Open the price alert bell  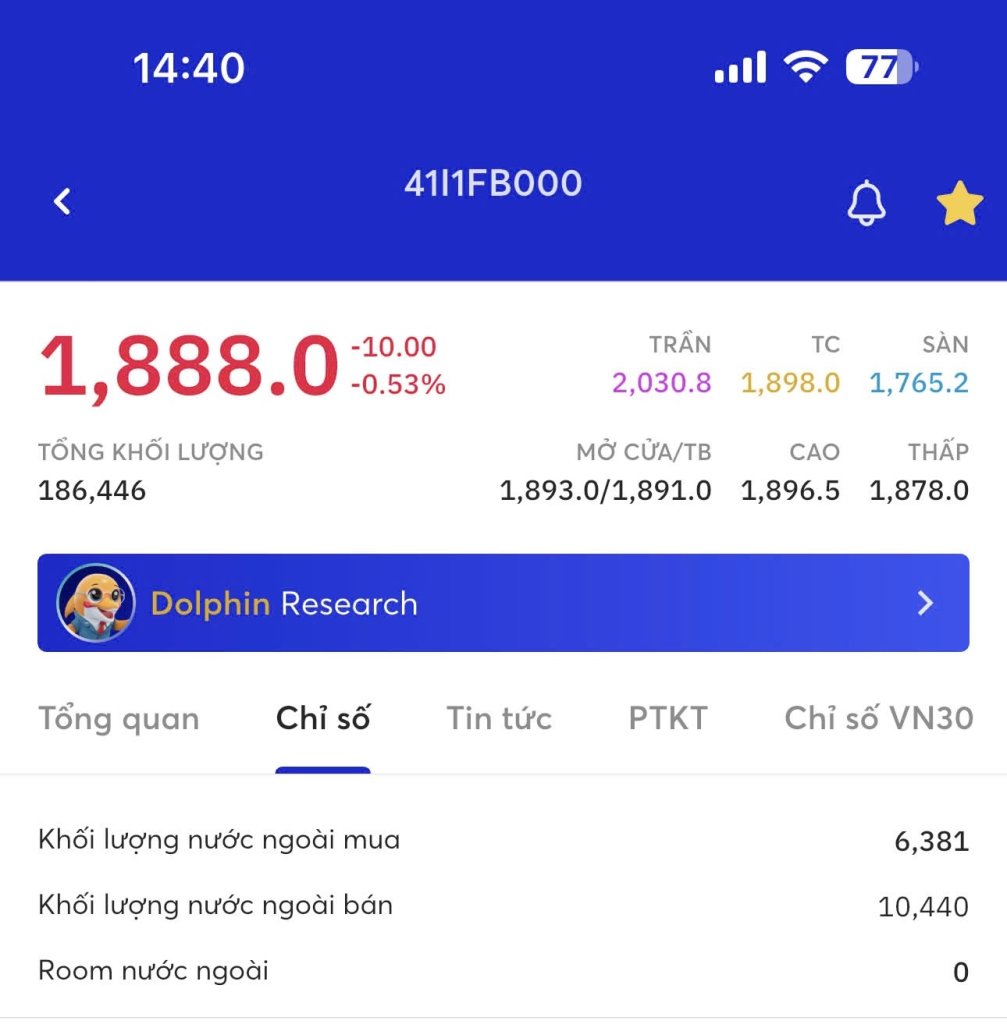[x=866, y=203]
